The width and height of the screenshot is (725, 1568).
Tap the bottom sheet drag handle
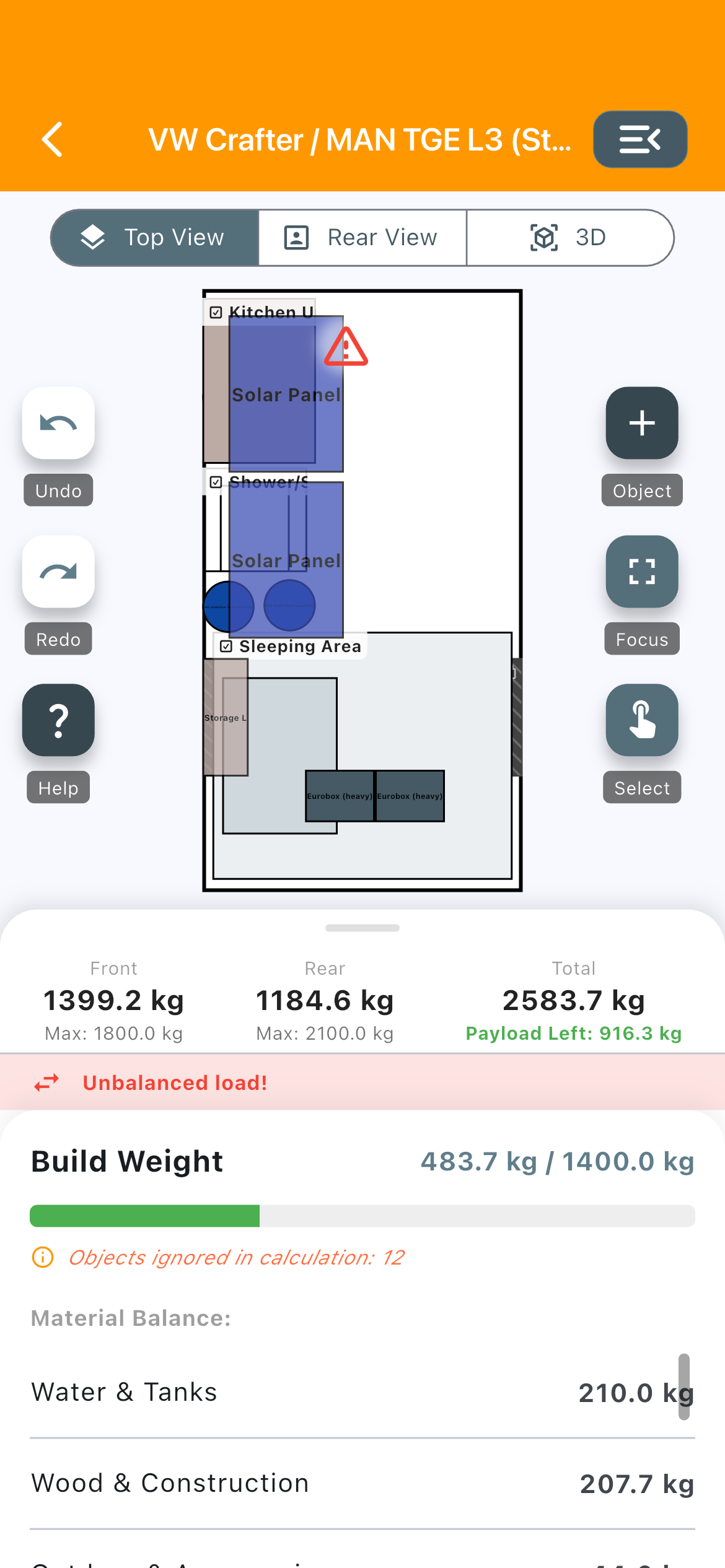(x=362, y=928)
